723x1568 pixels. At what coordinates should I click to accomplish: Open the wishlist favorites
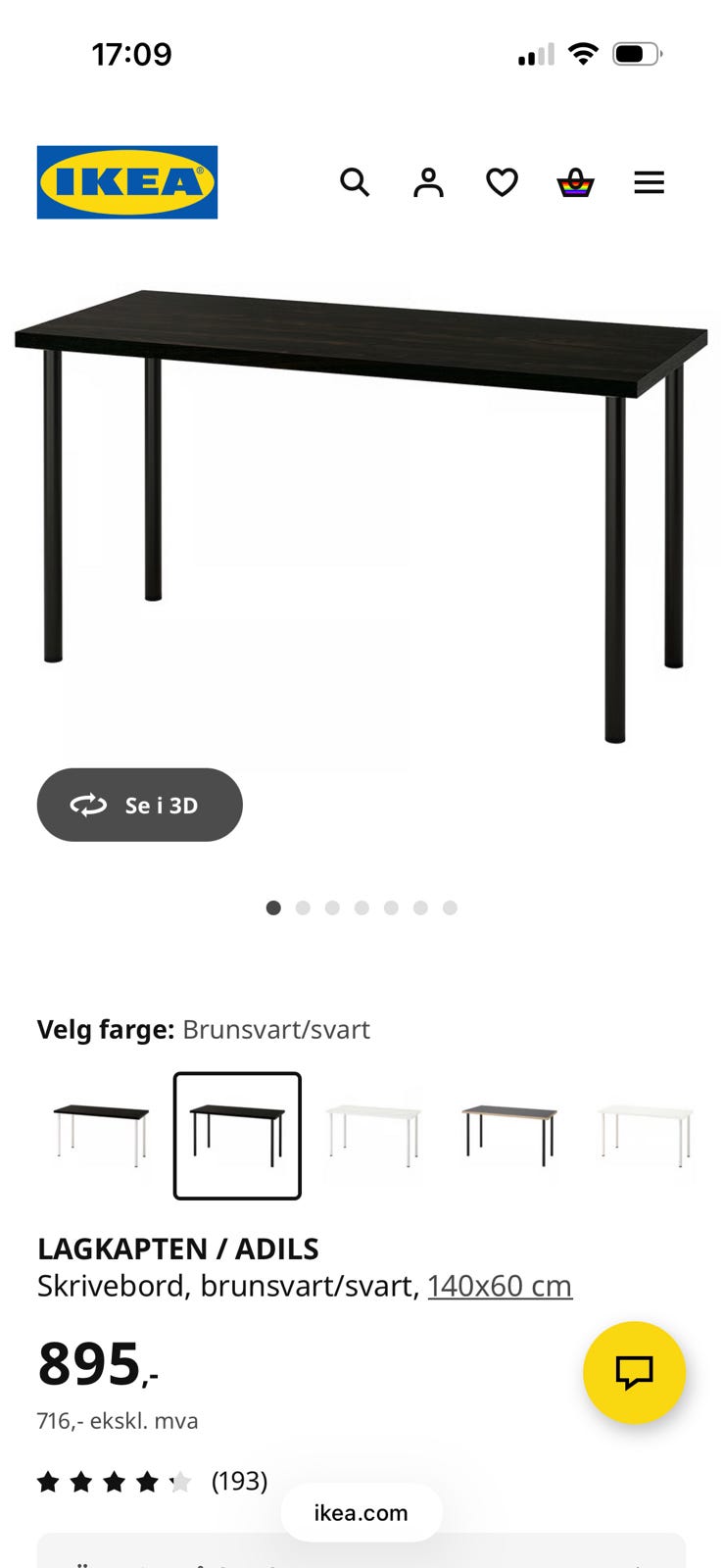click(x=501, y=182)
